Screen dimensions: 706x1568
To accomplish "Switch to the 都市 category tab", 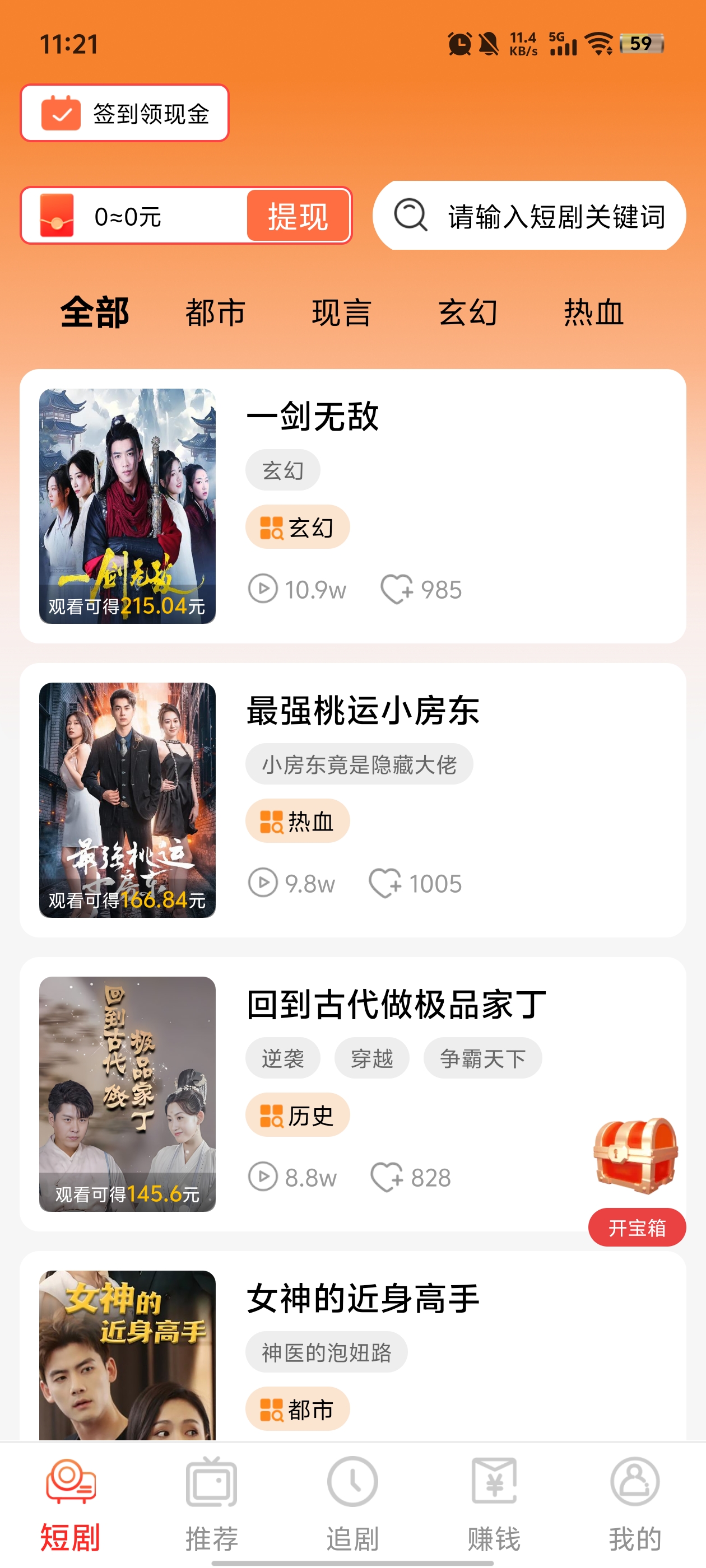I will (x=215, y=312).
